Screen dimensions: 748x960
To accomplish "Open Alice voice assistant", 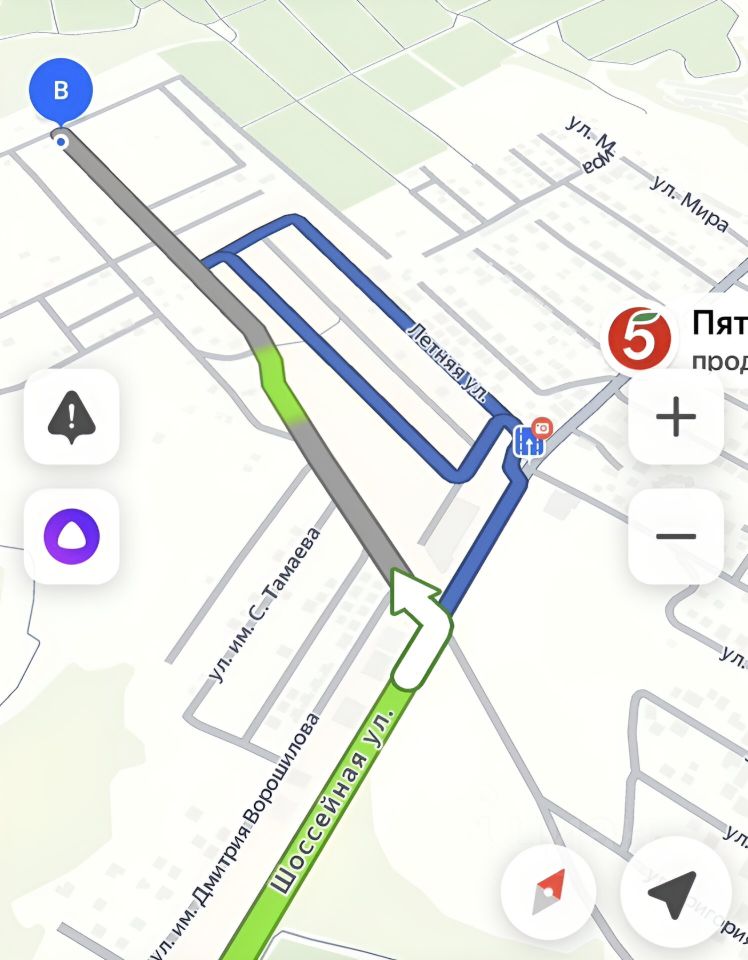I will point(71,536).
